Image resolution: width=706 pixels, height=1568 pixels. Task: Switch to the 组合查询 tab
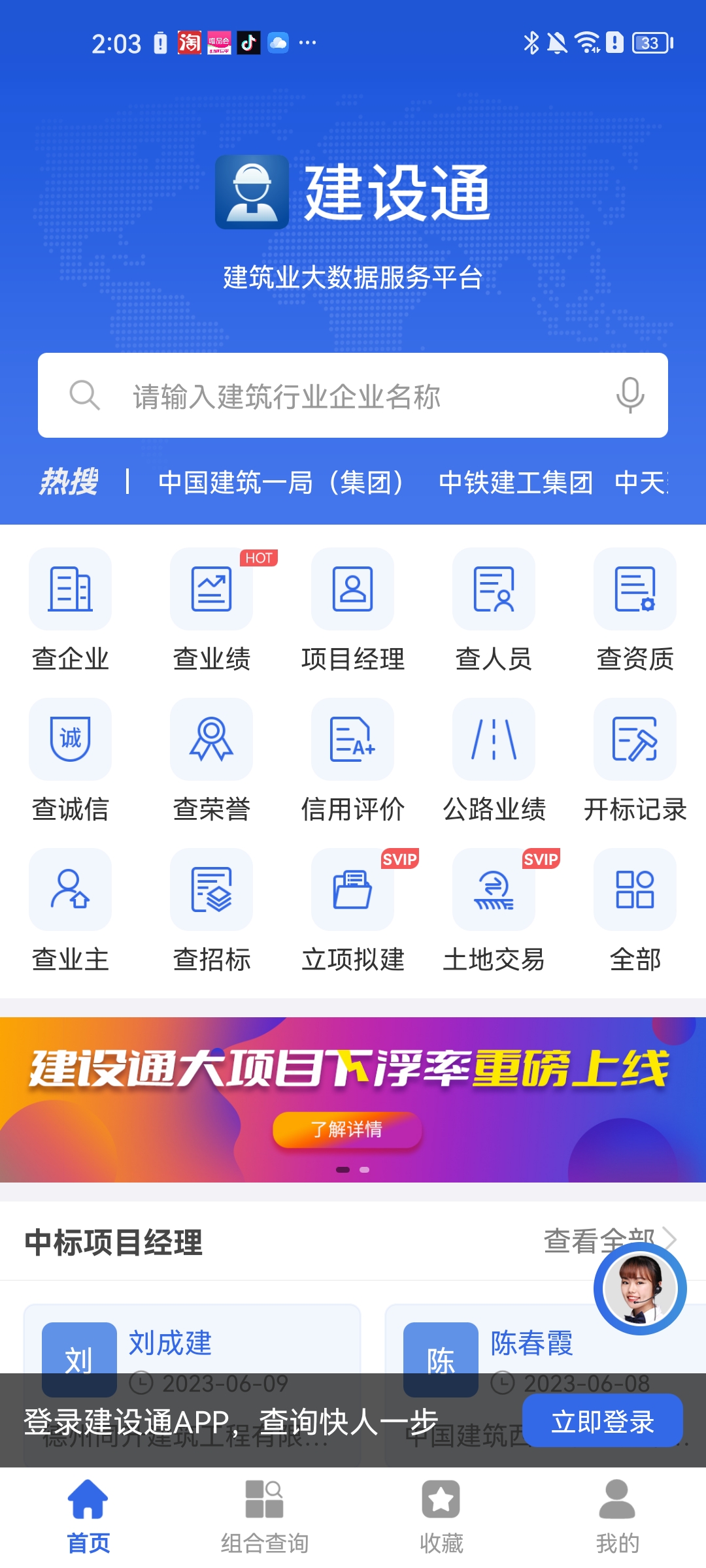point(265,1516)
